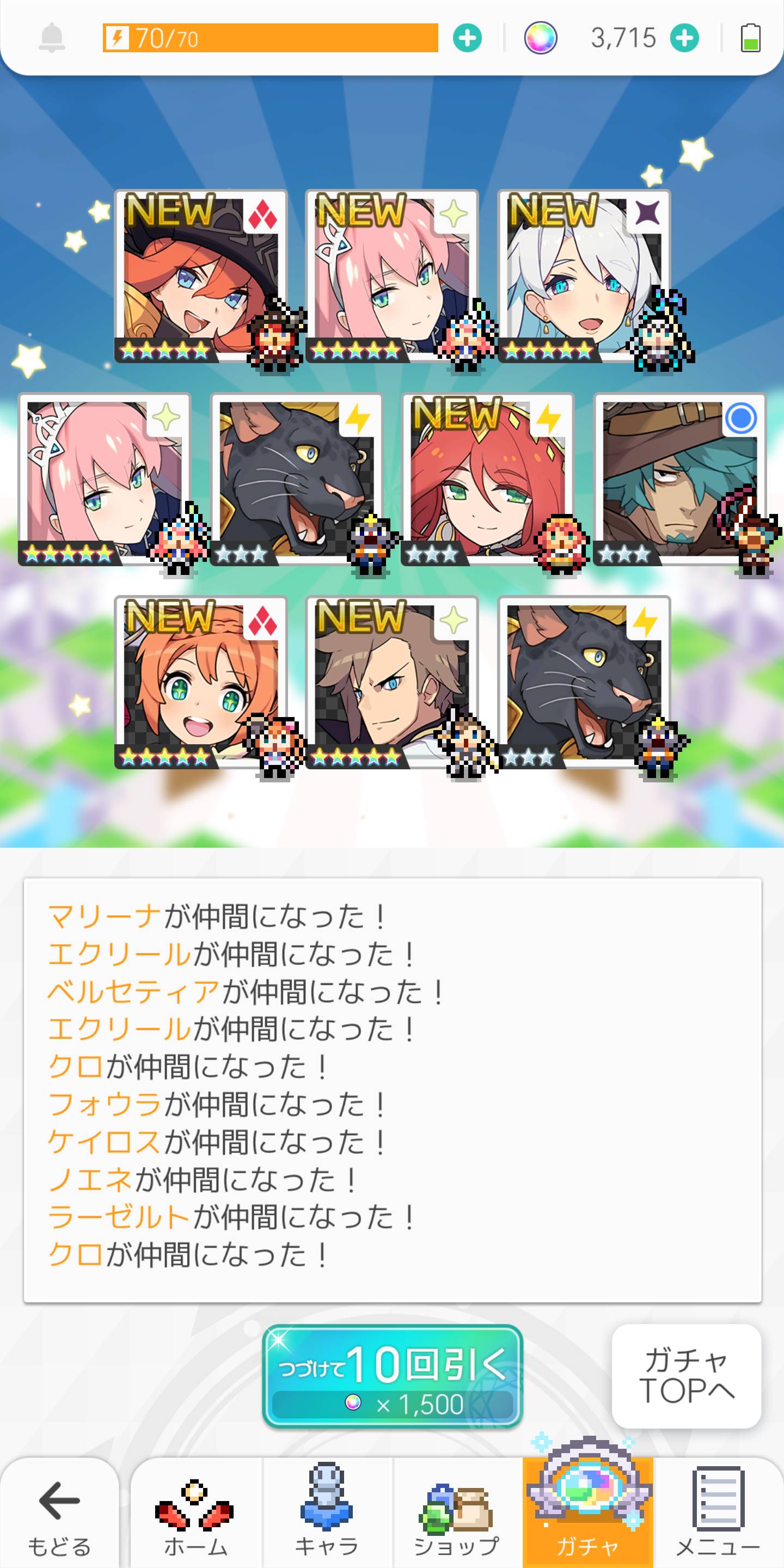Open the notifications bell
Viewport: 784px width, 1568px height.
tap(52, 38)
